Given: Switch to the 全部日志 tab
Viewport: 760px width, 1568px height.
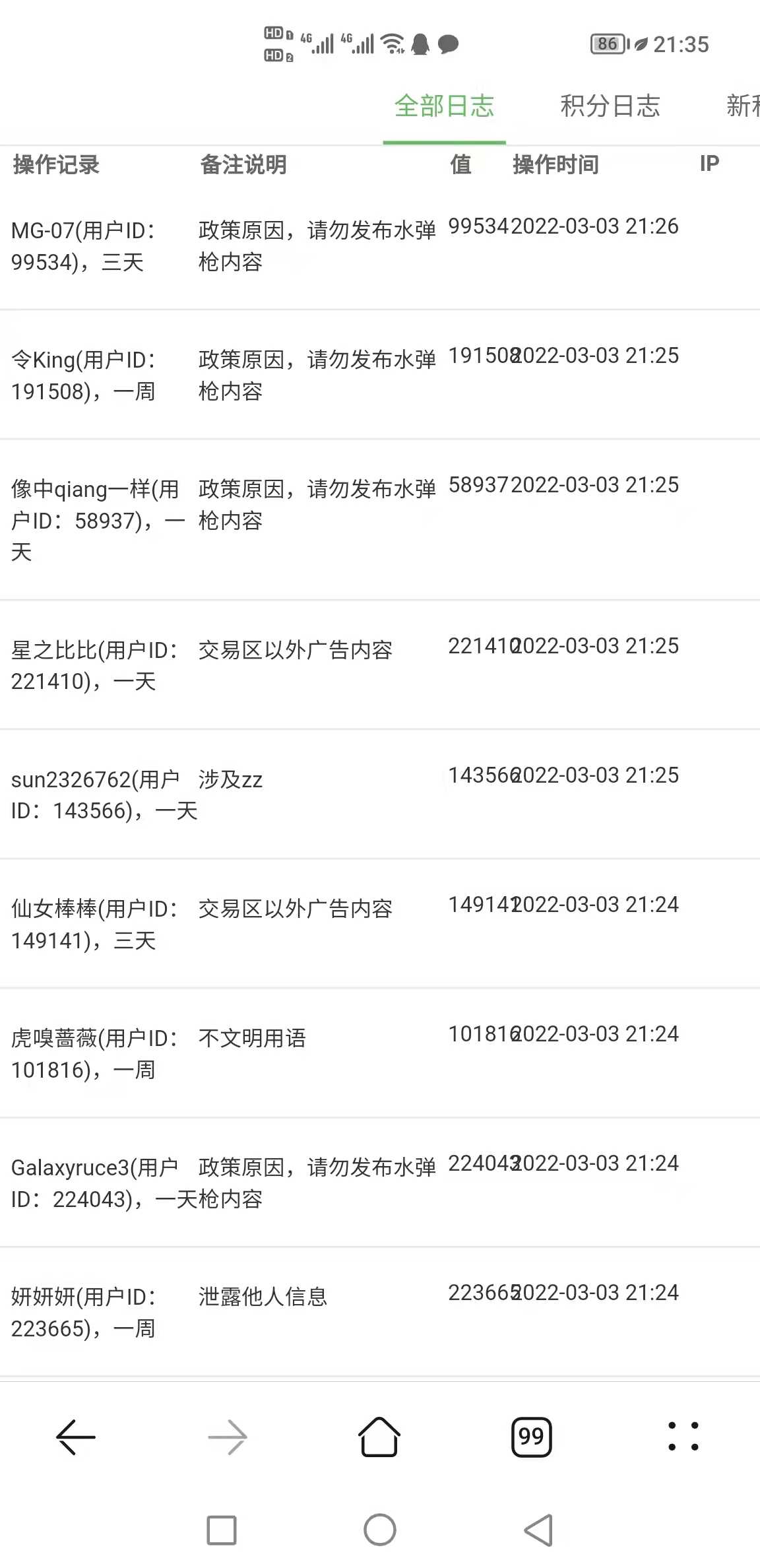Looking at the screenshot, I should tap(444, 106).
